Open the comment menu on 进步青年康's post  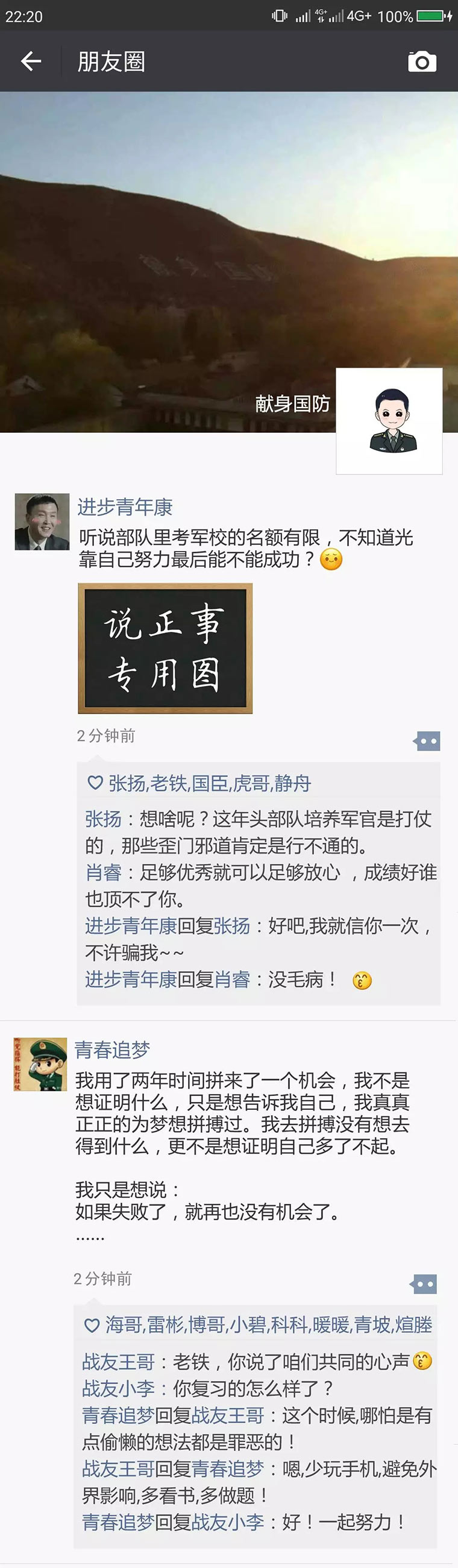pyautogui.click(x=427, y=741)
